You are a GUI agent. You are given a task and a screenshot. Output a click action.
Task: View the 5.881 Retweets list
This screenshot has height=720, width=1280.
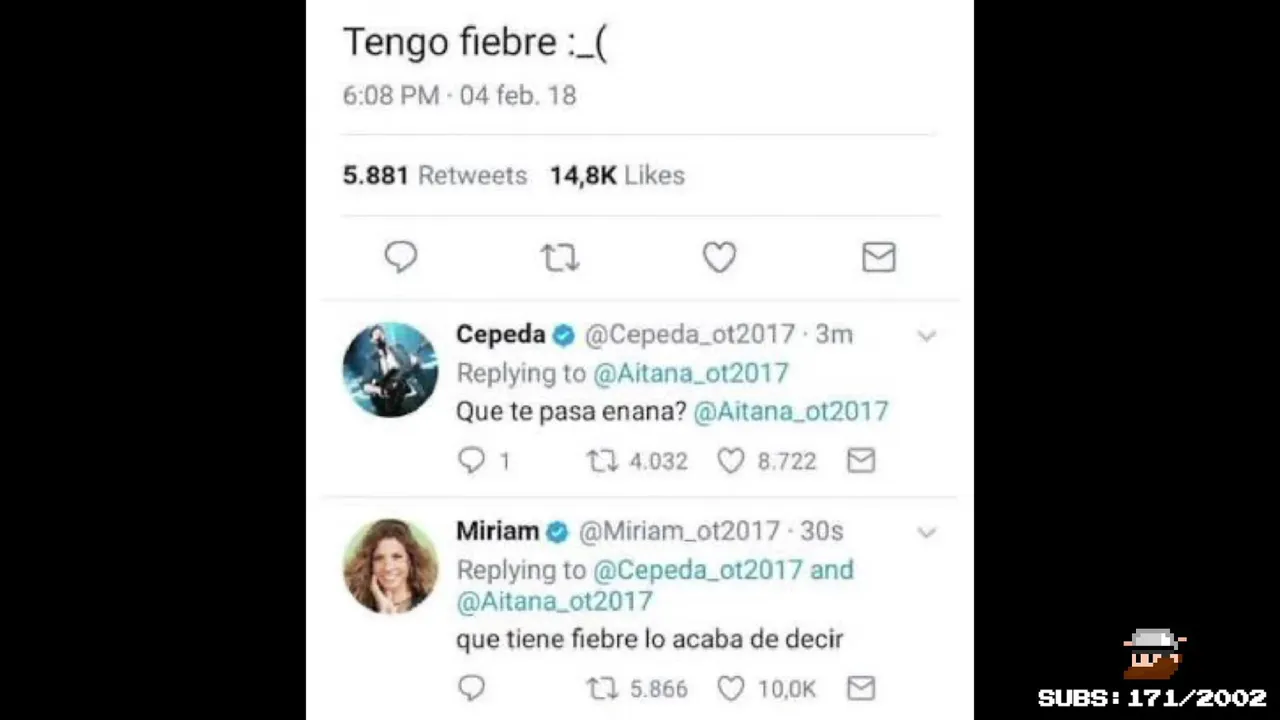tap(435, 175)
